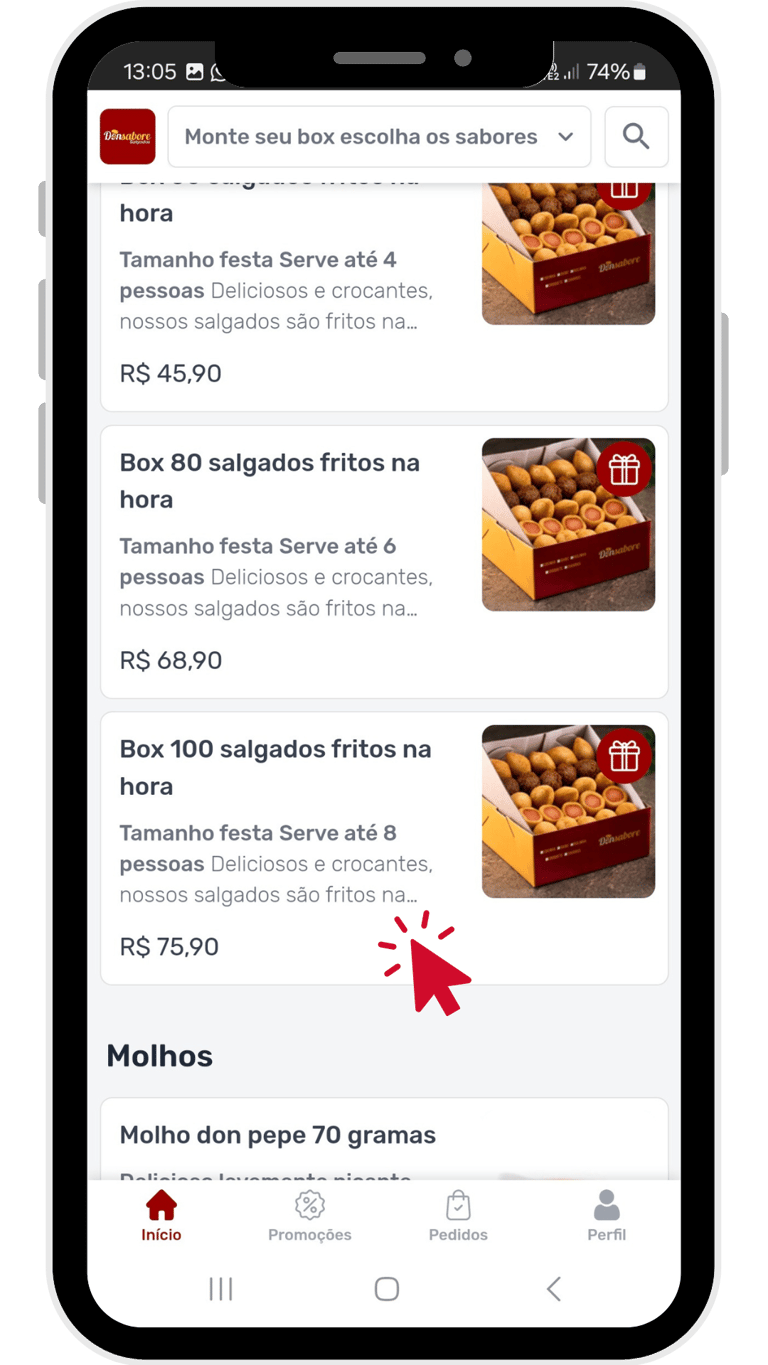
Task: Open the Pedidos tab
Action: 458,1216
